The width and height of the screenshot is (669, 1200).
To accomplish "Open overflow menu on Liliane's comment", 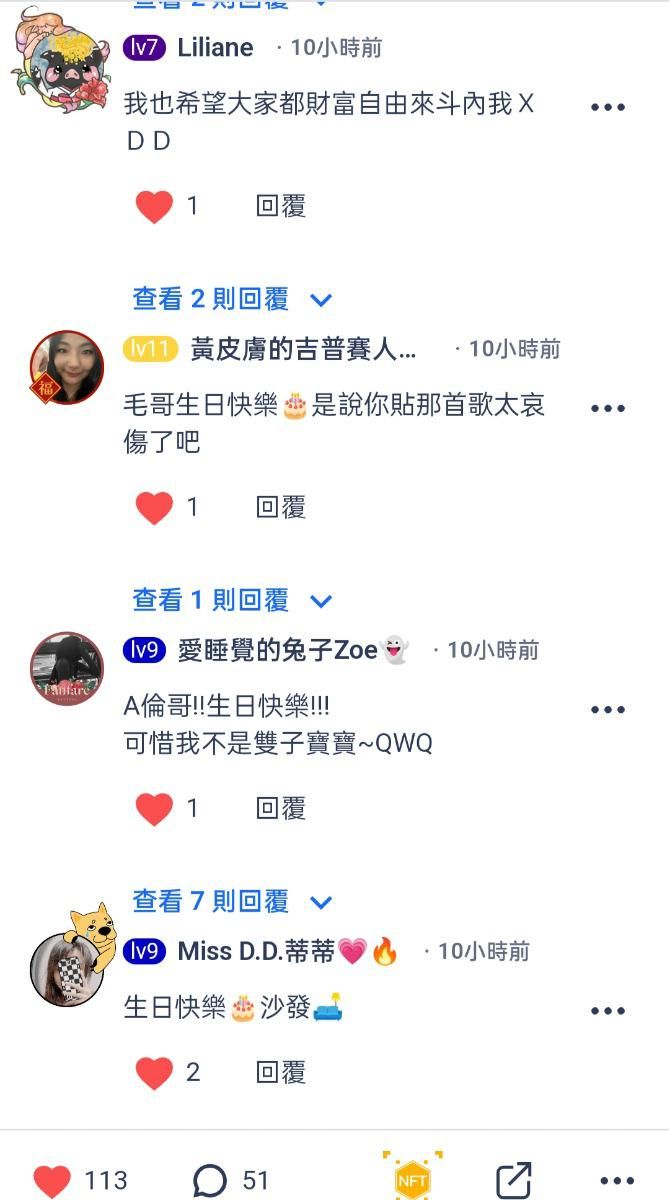I will (607, 107).
